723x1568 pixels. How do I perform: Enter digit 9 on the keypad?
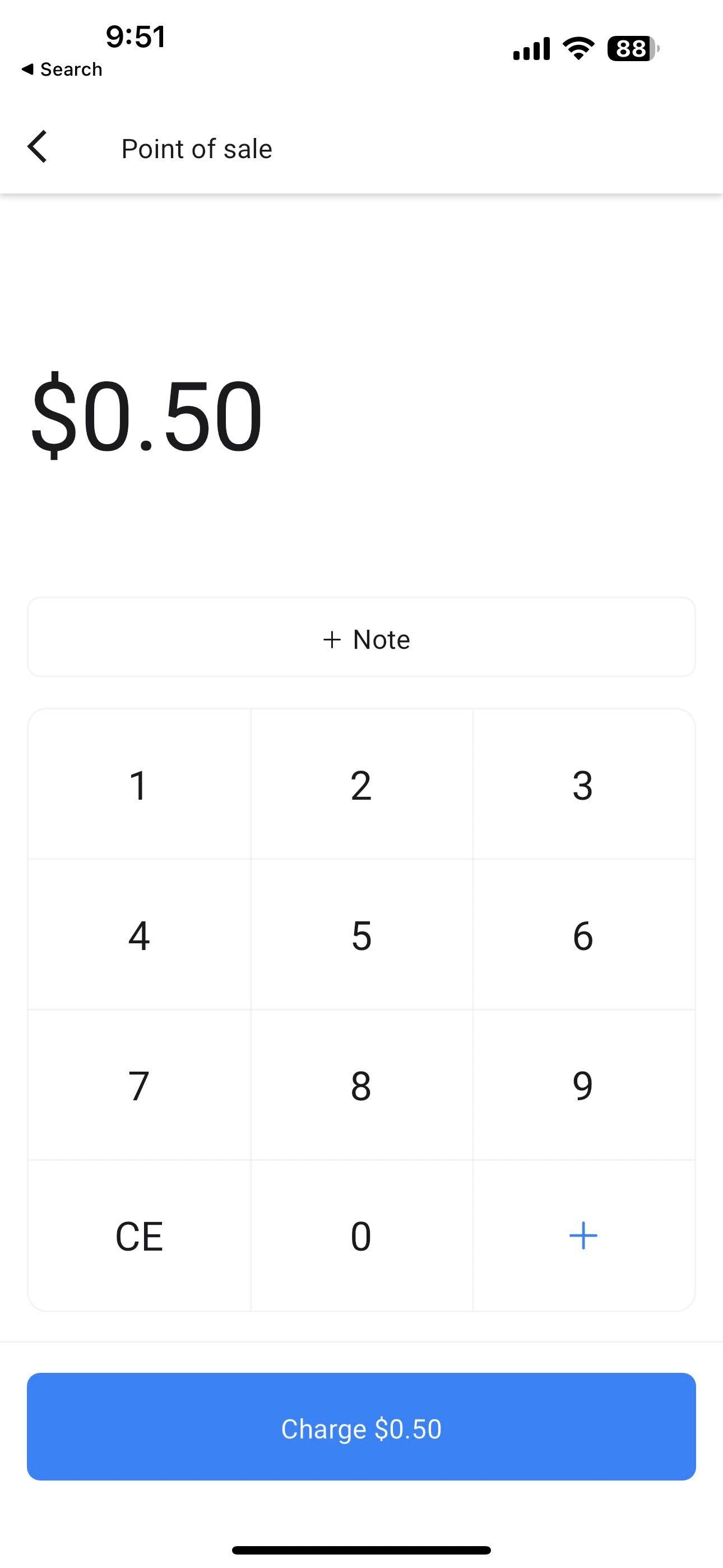582,1086
